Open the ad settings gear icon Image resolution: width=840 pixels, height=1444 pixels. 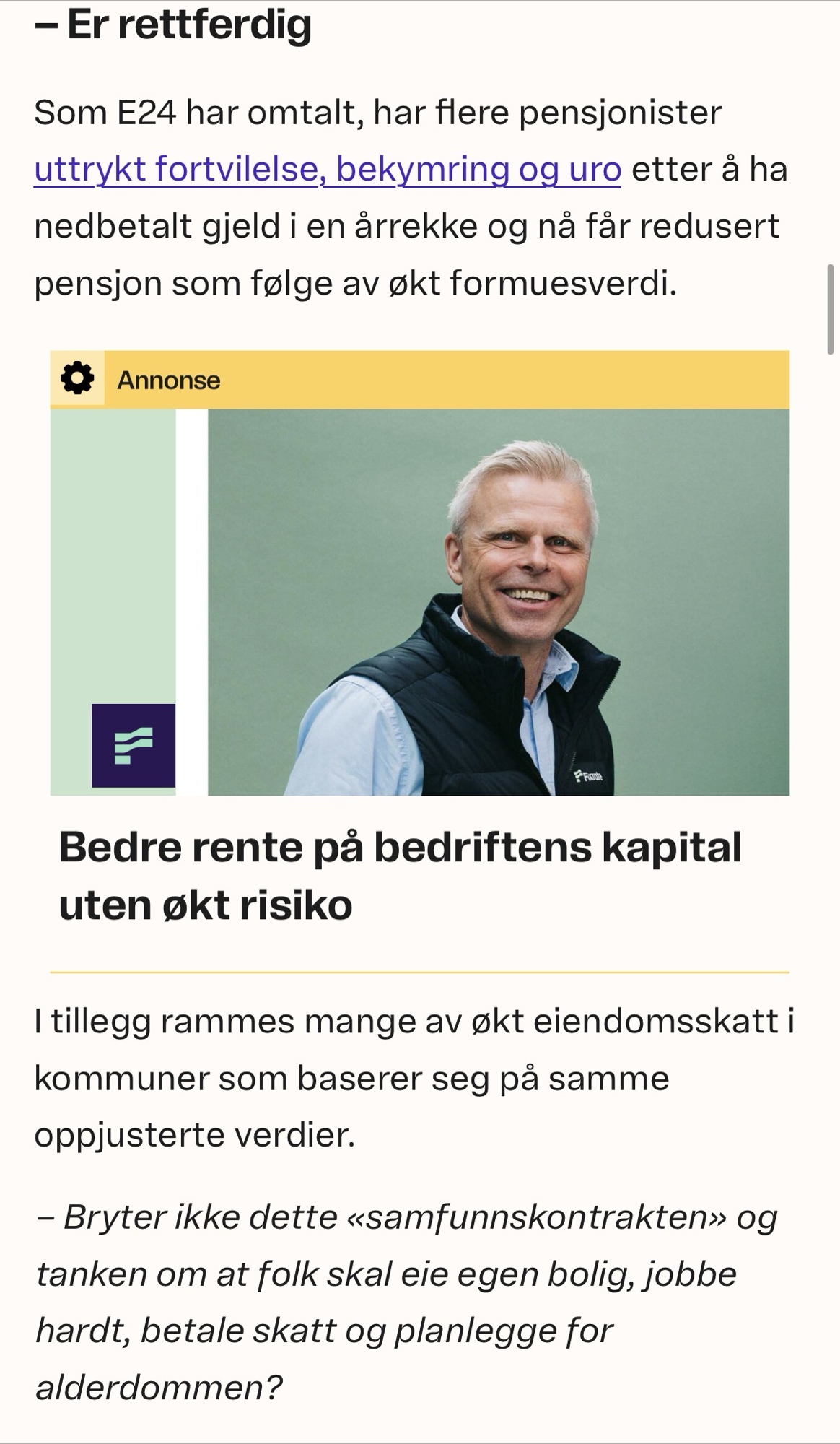(77, 379)
